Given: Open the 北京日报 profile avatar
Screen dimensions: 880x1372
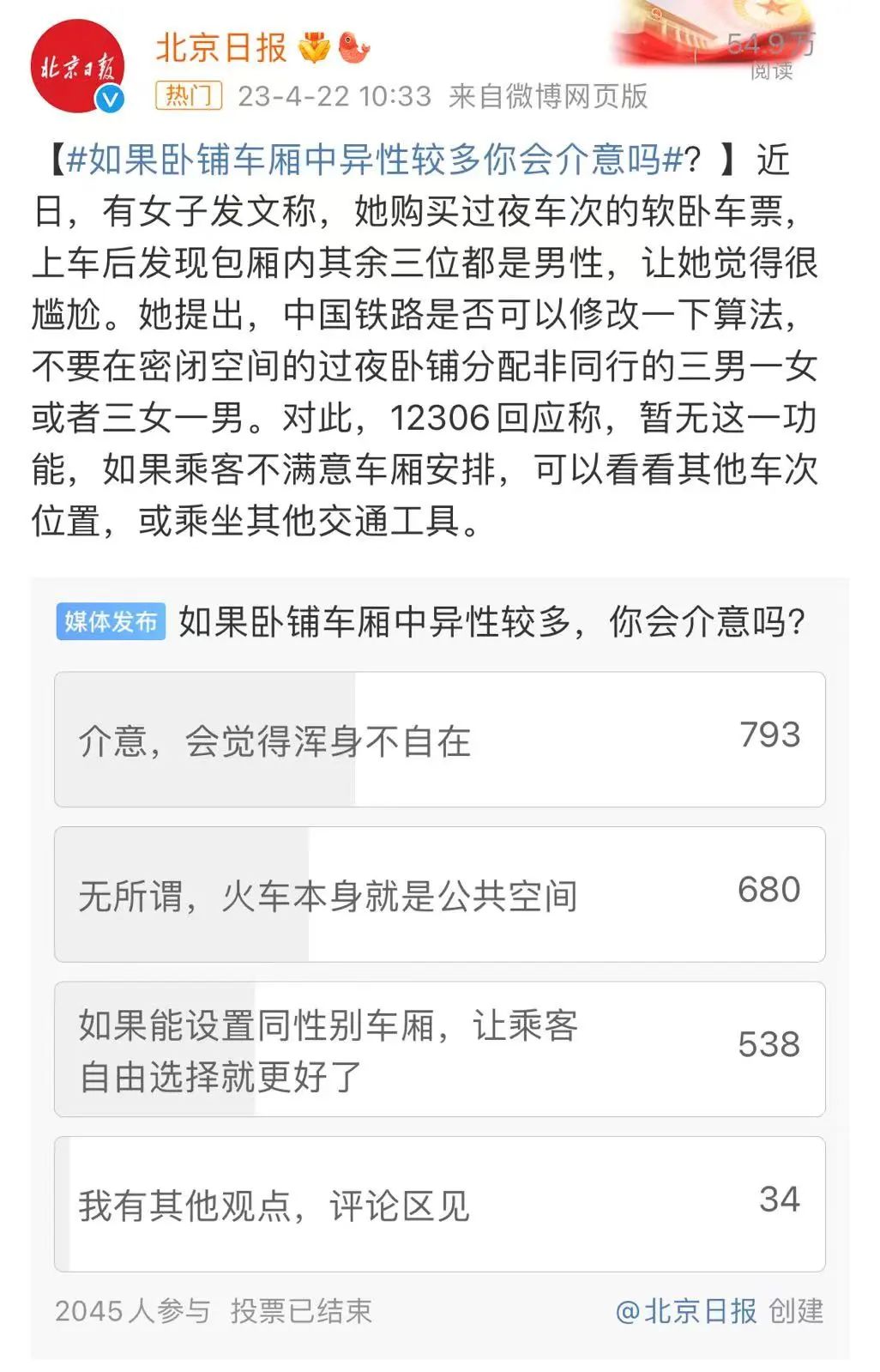Looking at the screenshot, I should [77, 67].
